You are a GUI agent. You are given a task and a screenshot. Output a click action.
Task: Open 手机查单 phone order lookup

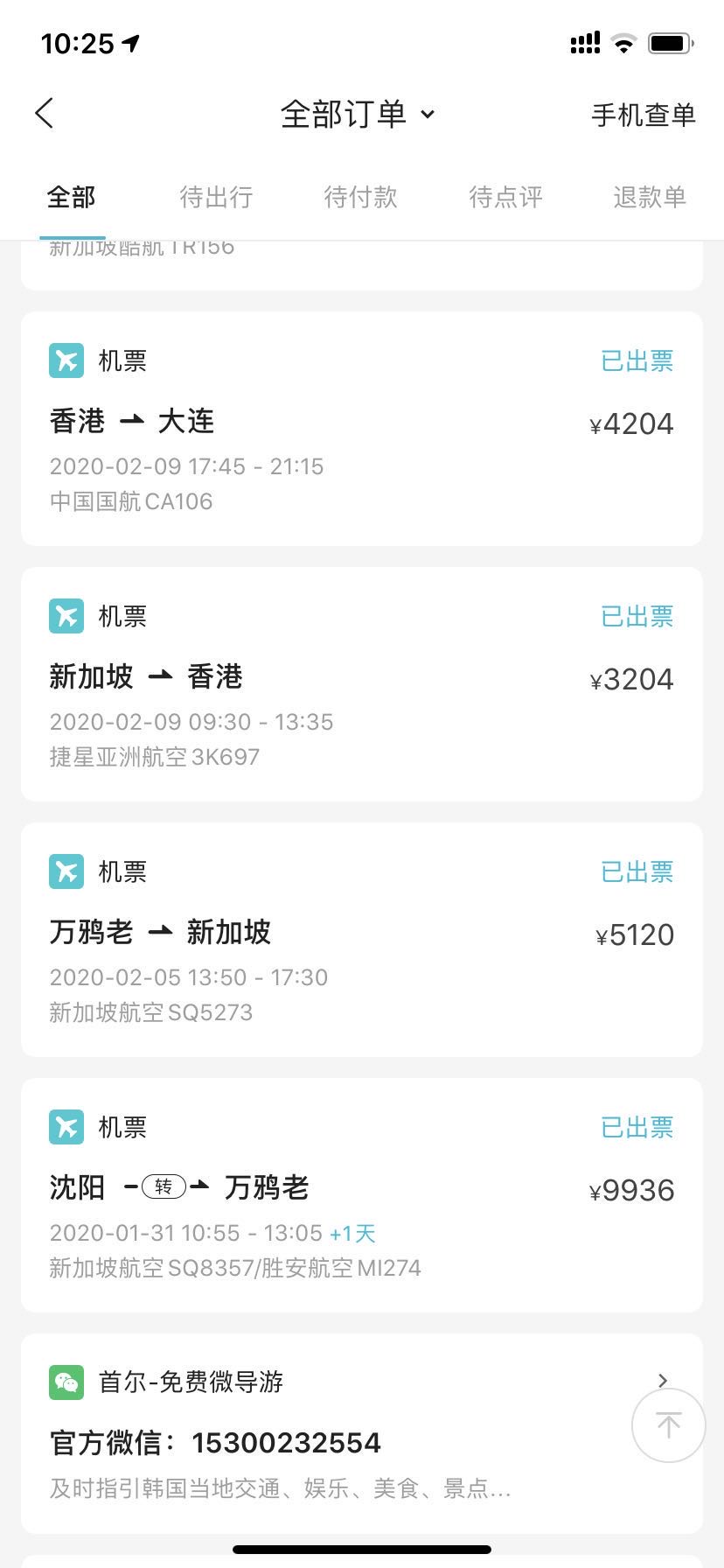pos(643,115)
